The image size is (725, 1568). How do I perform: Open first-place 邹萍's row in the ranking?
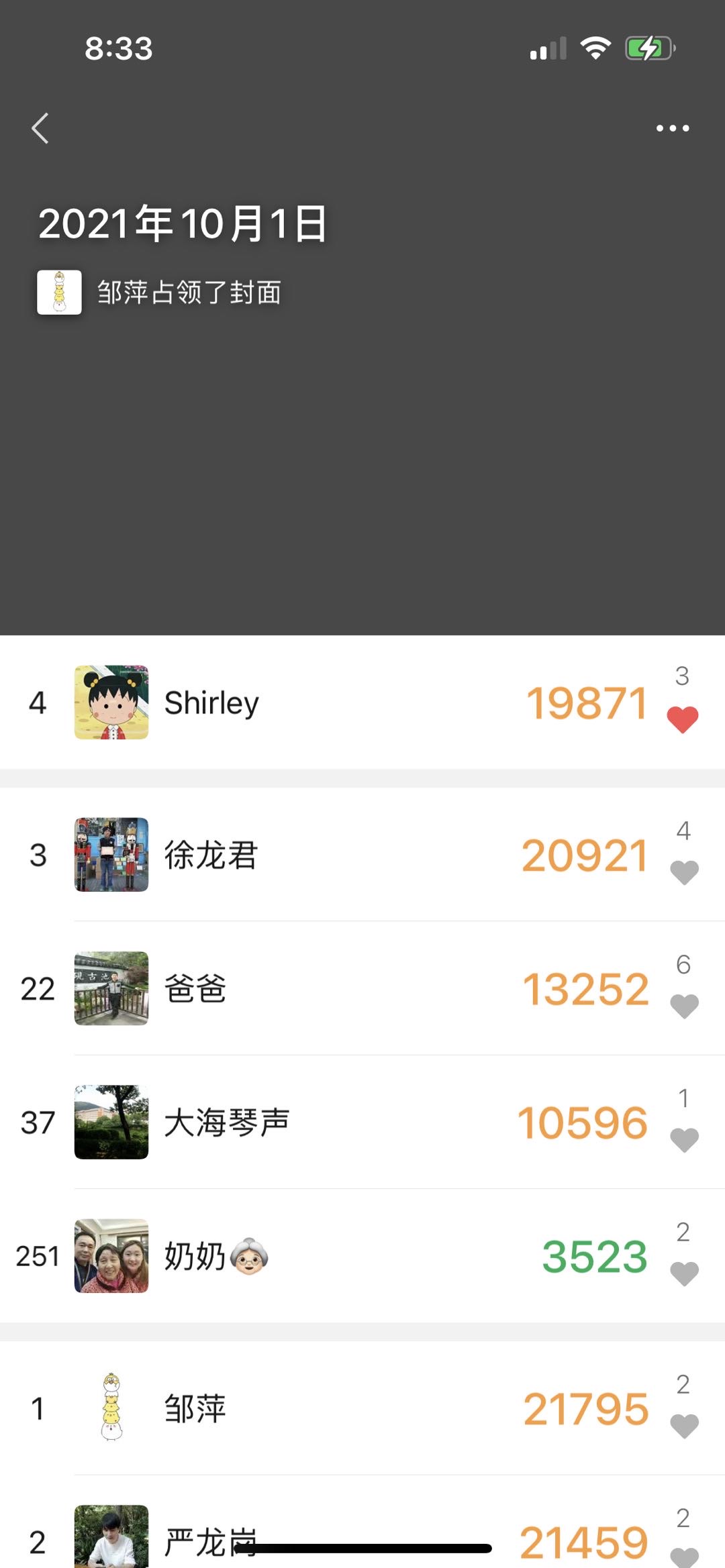tap(336, 1408)
